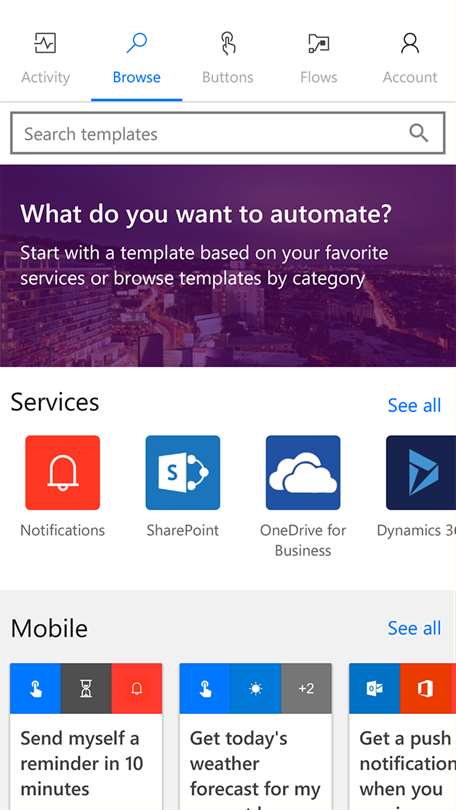Choose OneDrive for Business service
The width and height of the screenshot is (456, 810).
point(303,497)
